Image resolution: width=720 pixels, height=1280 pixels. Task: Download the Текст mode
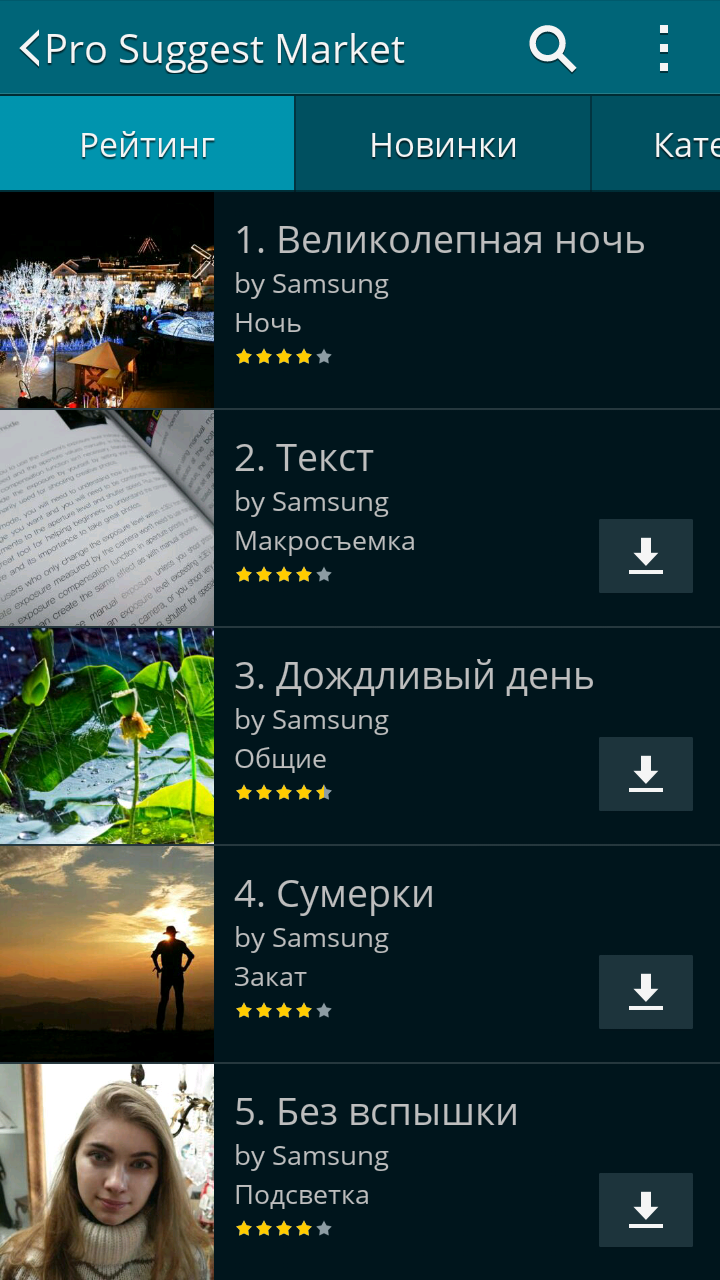645,555
